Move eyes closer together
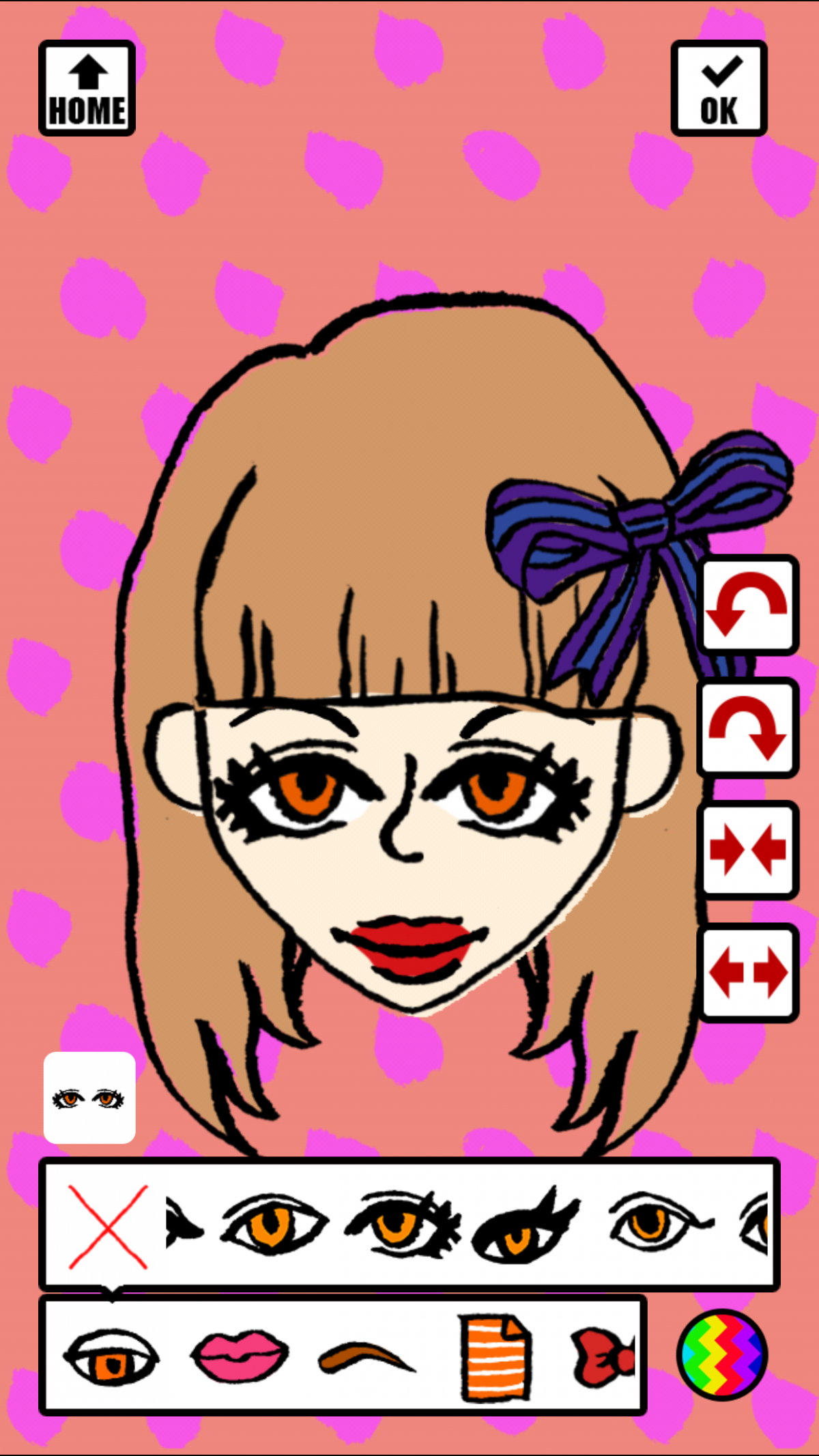The width and height of the screenshot is (819, 1456). pyautogui.click(x=747, y=850)
